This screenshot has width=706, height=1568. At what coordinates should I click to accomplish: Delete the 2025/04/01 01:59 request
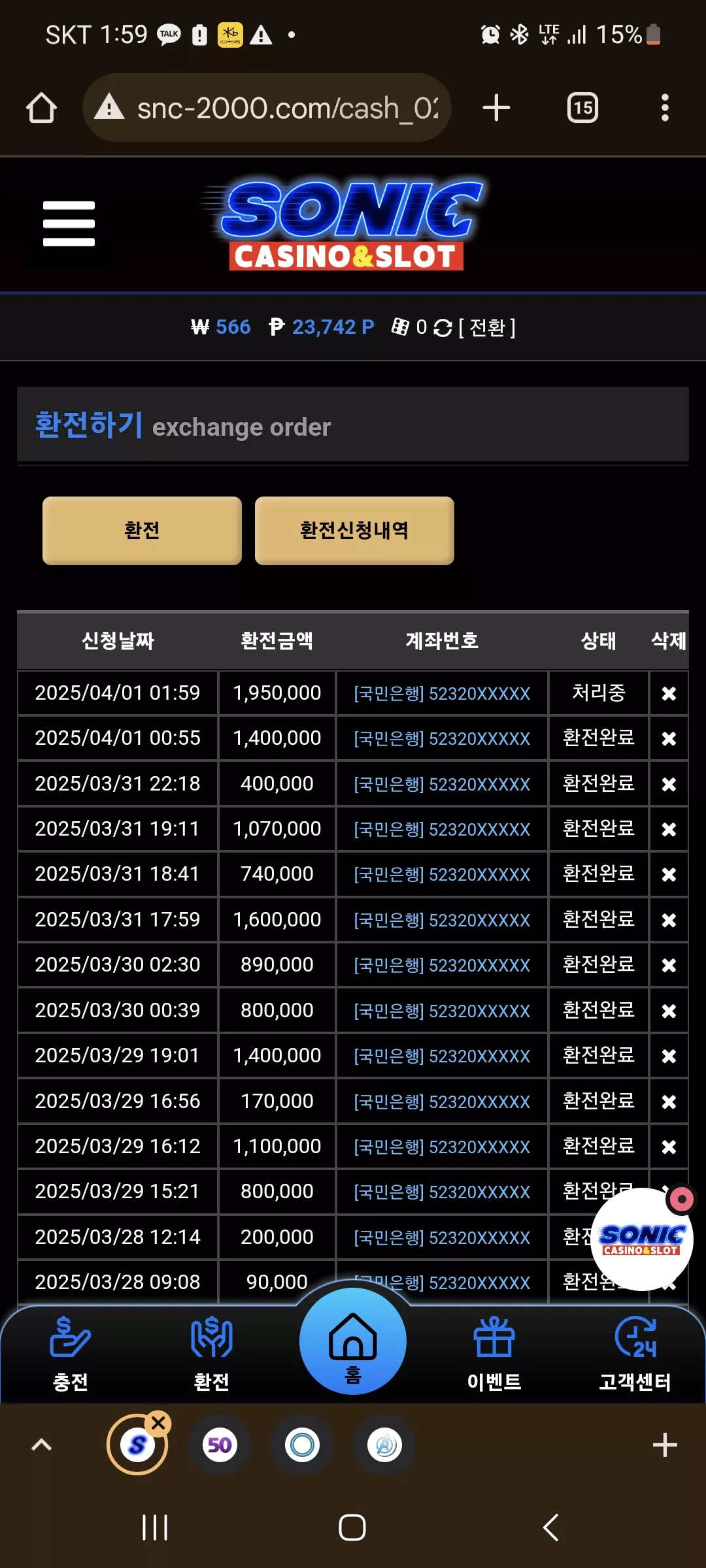coord(669,693)
